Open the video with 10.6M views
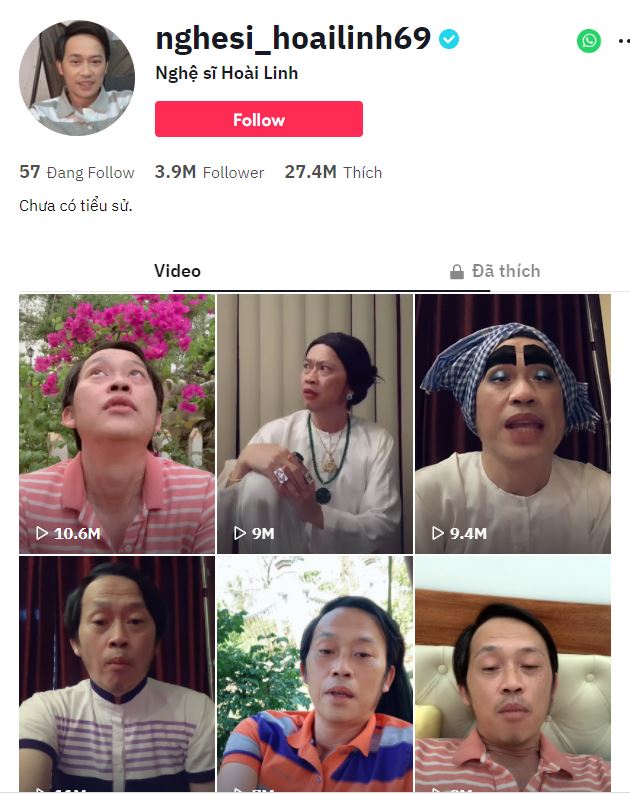Image resolution: width=630 pixels, height=796 pixels. click(117, 423)
